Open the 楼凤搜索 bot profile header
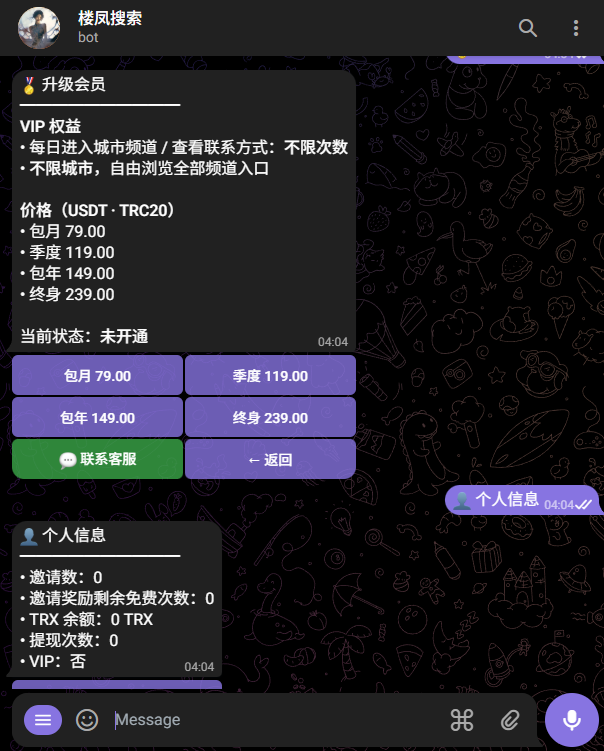 point(110,27)
